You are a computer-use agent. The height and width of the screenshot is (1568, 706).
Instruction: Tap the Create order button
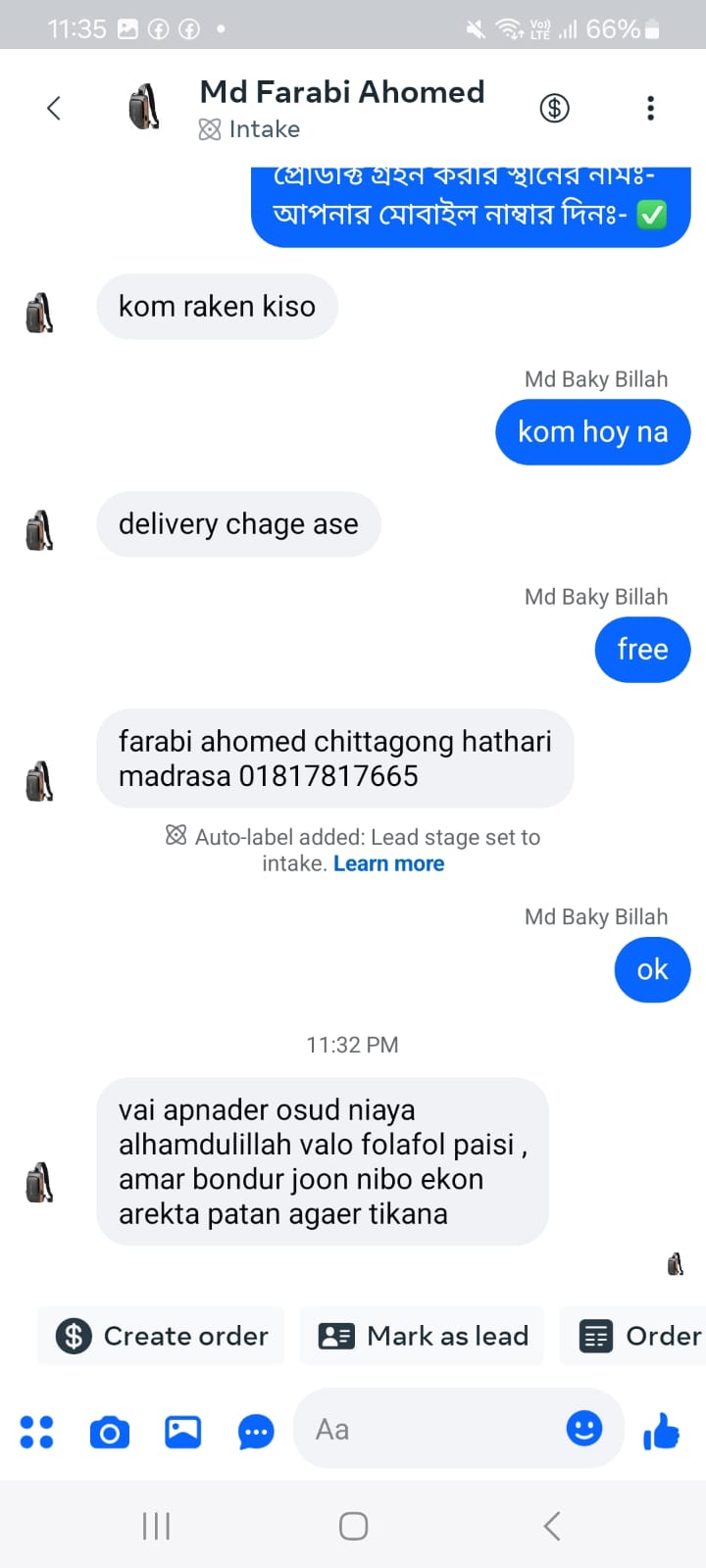point(162,1336)
